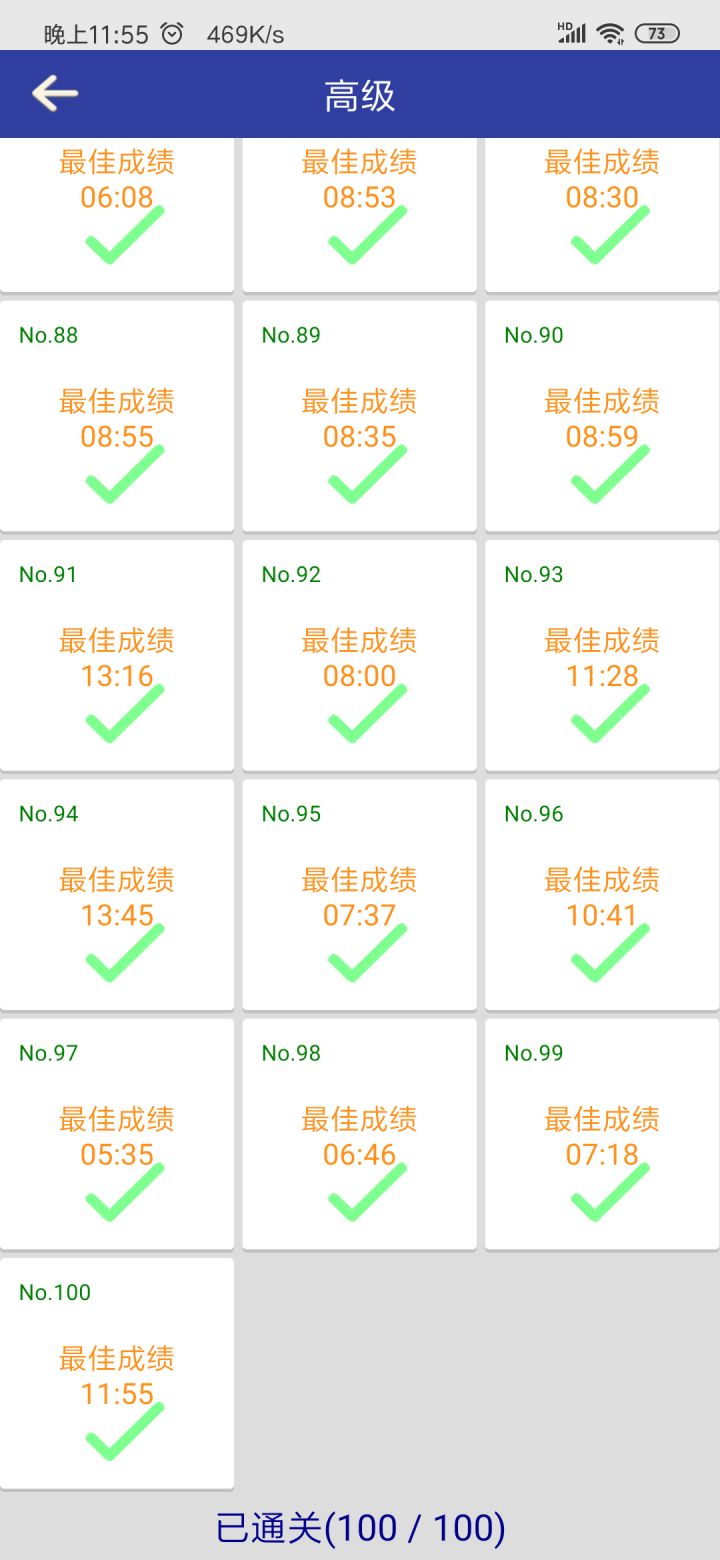Open level No.88
This screenshot has height=1560, width=720.
point(117,416)
